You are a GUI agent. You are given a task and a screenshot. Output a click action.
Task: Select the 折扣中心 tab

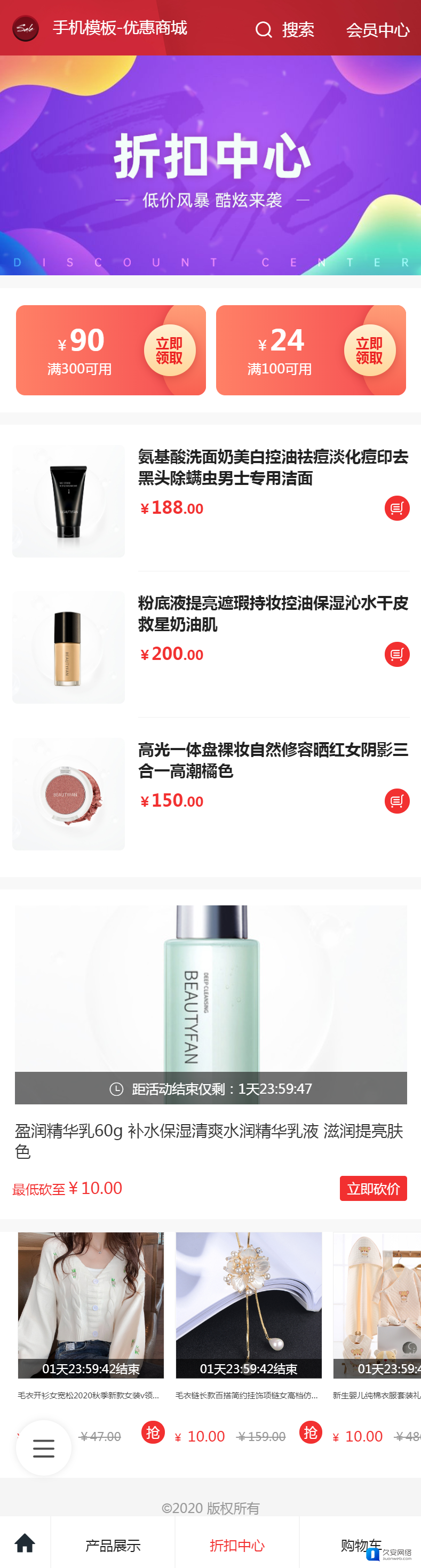click(237, 1545)
